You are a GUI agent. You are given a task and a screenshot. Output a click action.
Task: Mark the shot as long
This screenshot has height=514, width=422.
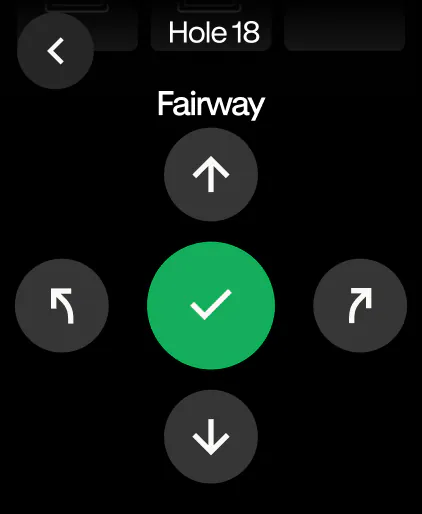[211, 174]
